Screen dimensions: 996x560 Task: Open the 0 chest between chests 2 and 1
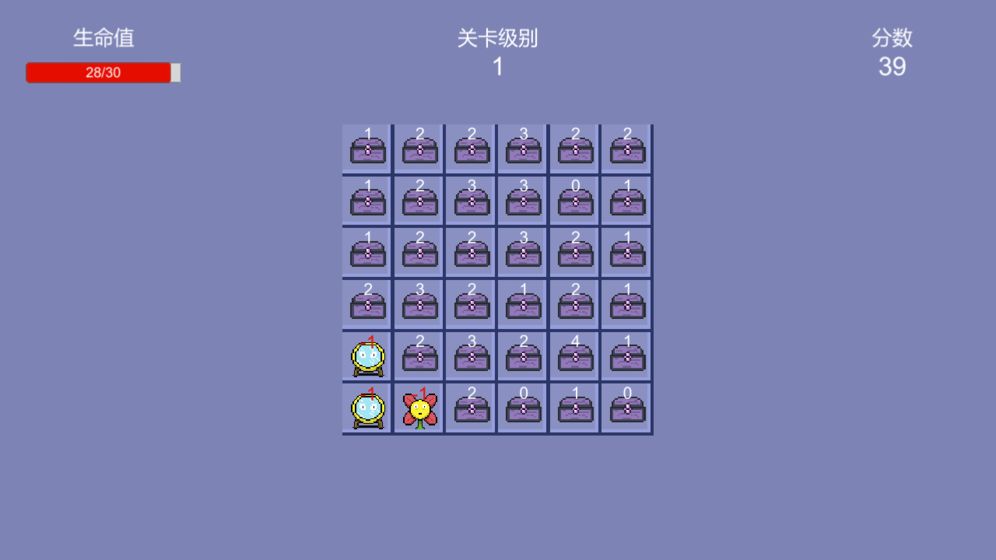coord(524,409)
